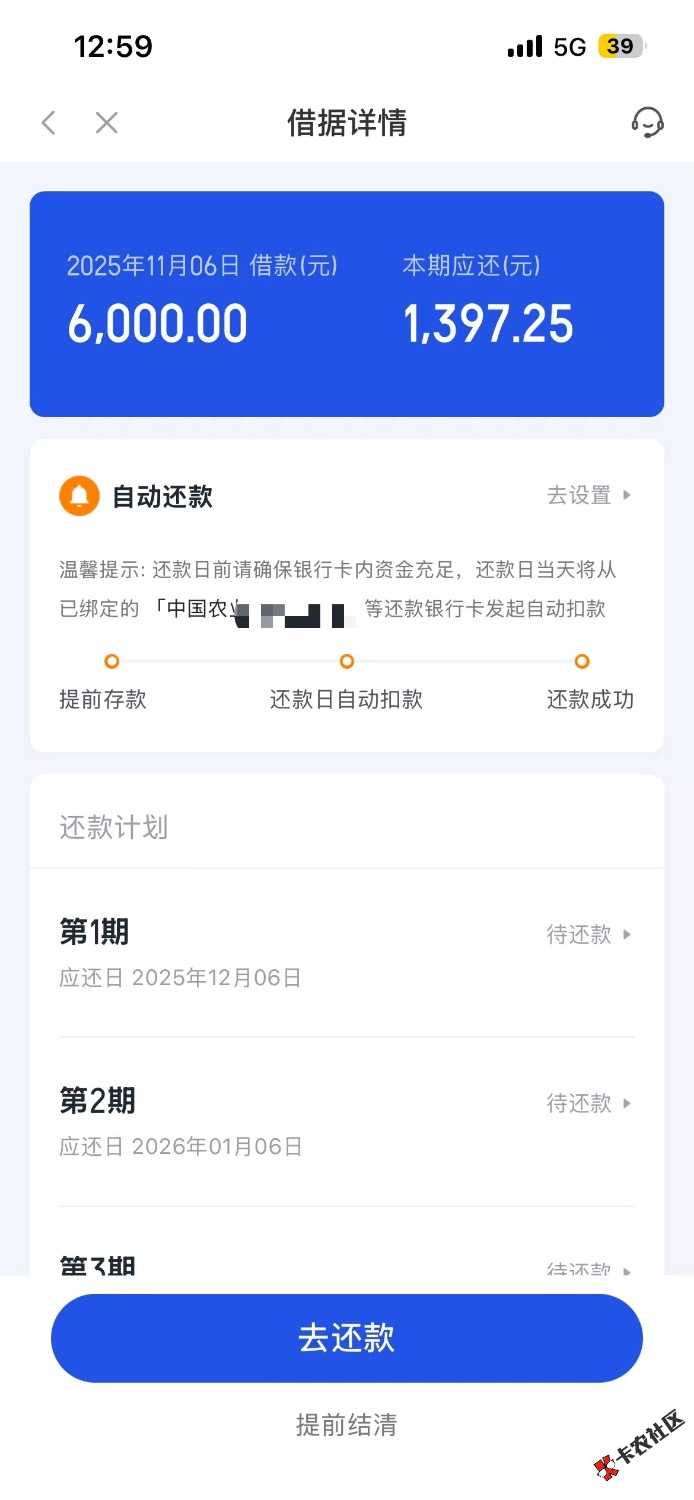Go back using the top-left arrow
The height and width of the screenshot is (1500, 694).
(48, 123)
